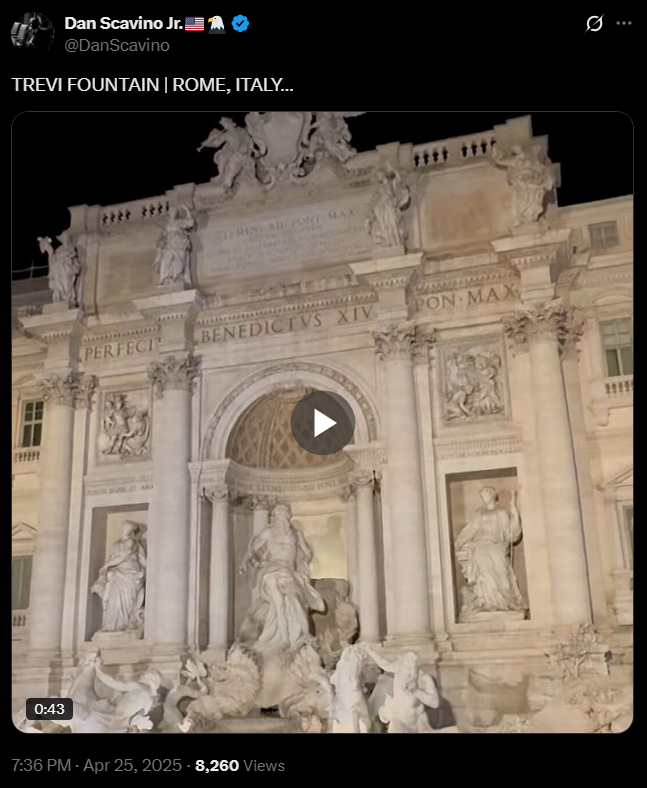The height and width of the screenshot is (788, 647).
Task: Open the Grok explain icon
Action: point(594,23)
